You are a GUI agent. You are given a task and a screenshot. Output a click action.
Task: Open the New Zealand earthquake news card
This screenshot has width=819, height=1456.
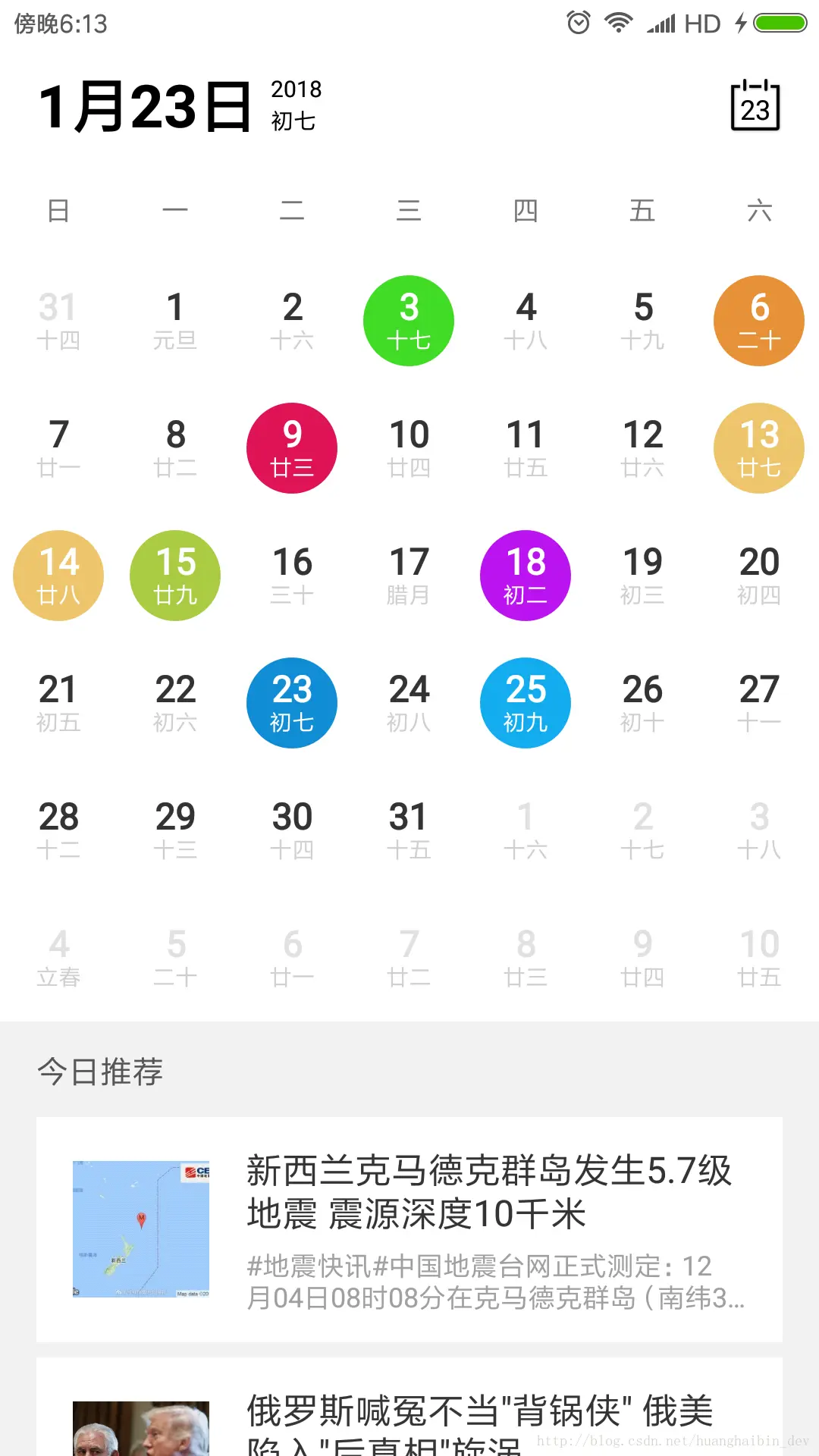pyautogui.click(x=409, y=1228)
